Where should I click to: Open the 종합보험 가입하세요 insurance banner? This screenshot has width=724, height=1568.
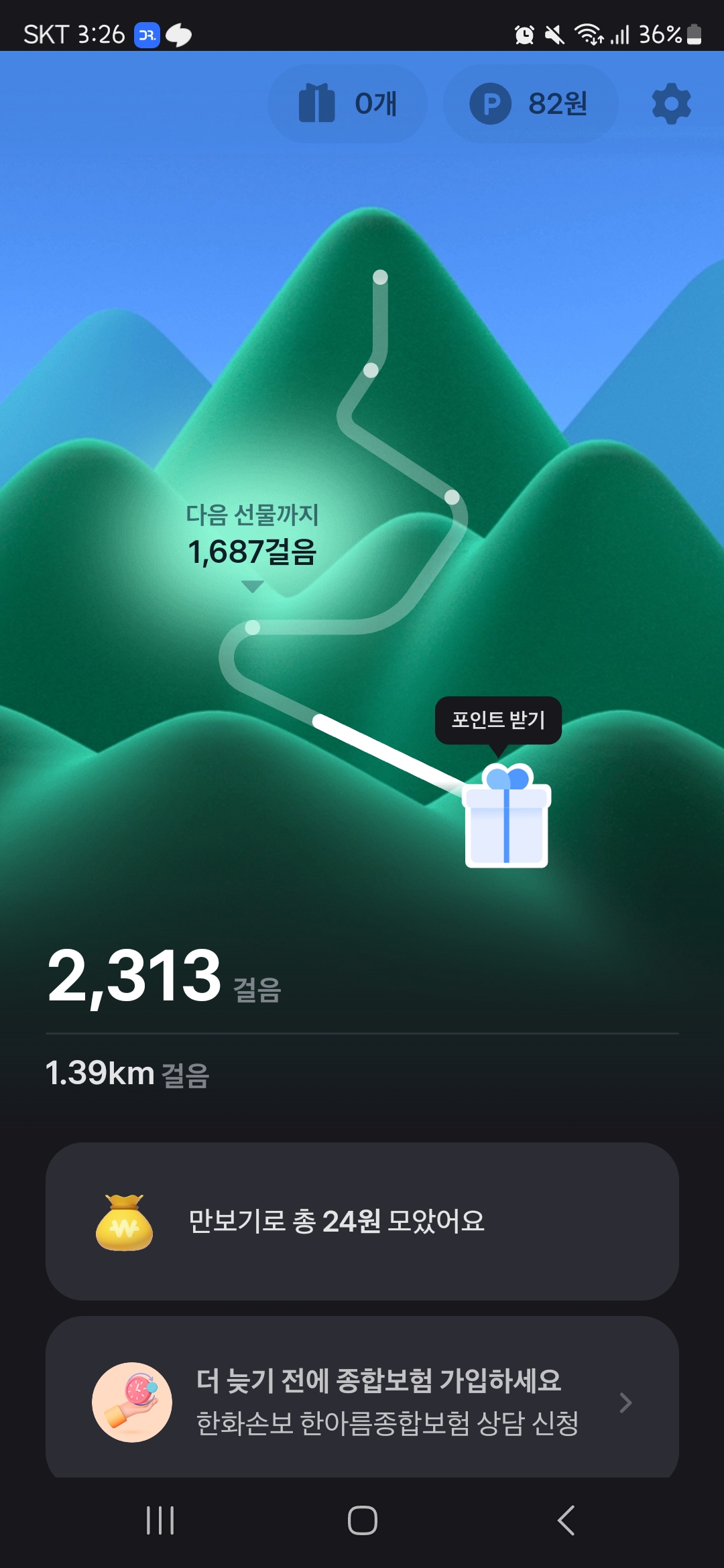(x=362, y=1400)
